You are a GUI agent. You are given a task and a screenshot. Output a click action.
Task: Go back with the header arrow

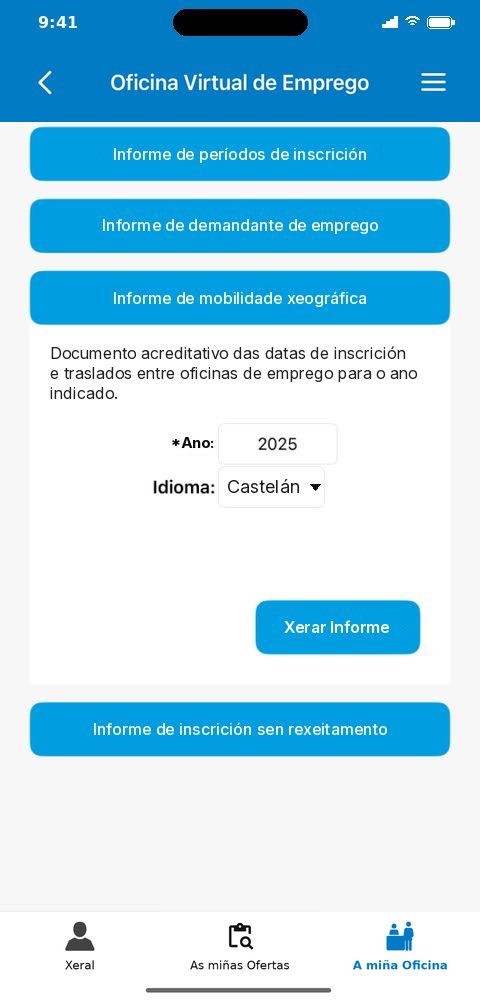(45, 83)
